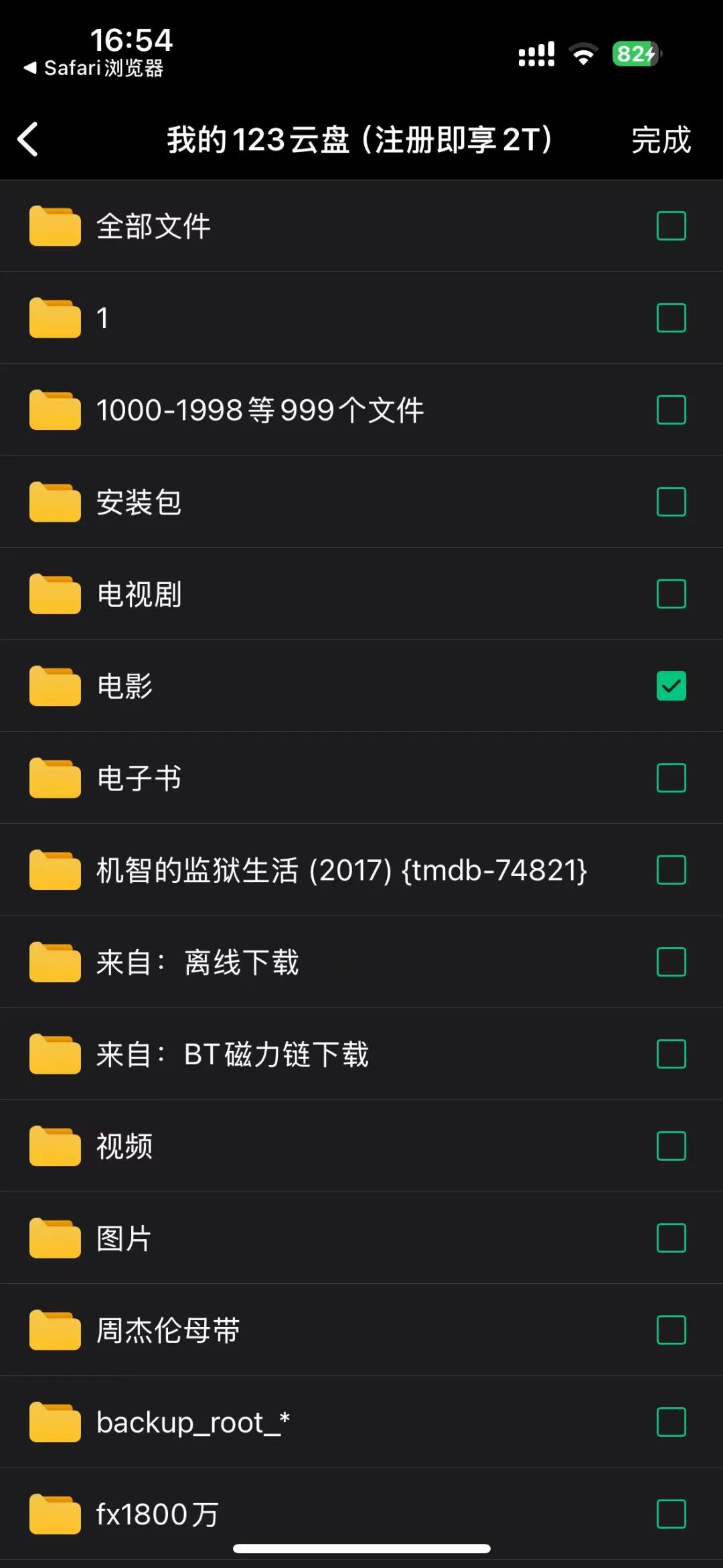
Task: Return to Safari浏览器 from status bar
Action: click(x=94, y=68)
